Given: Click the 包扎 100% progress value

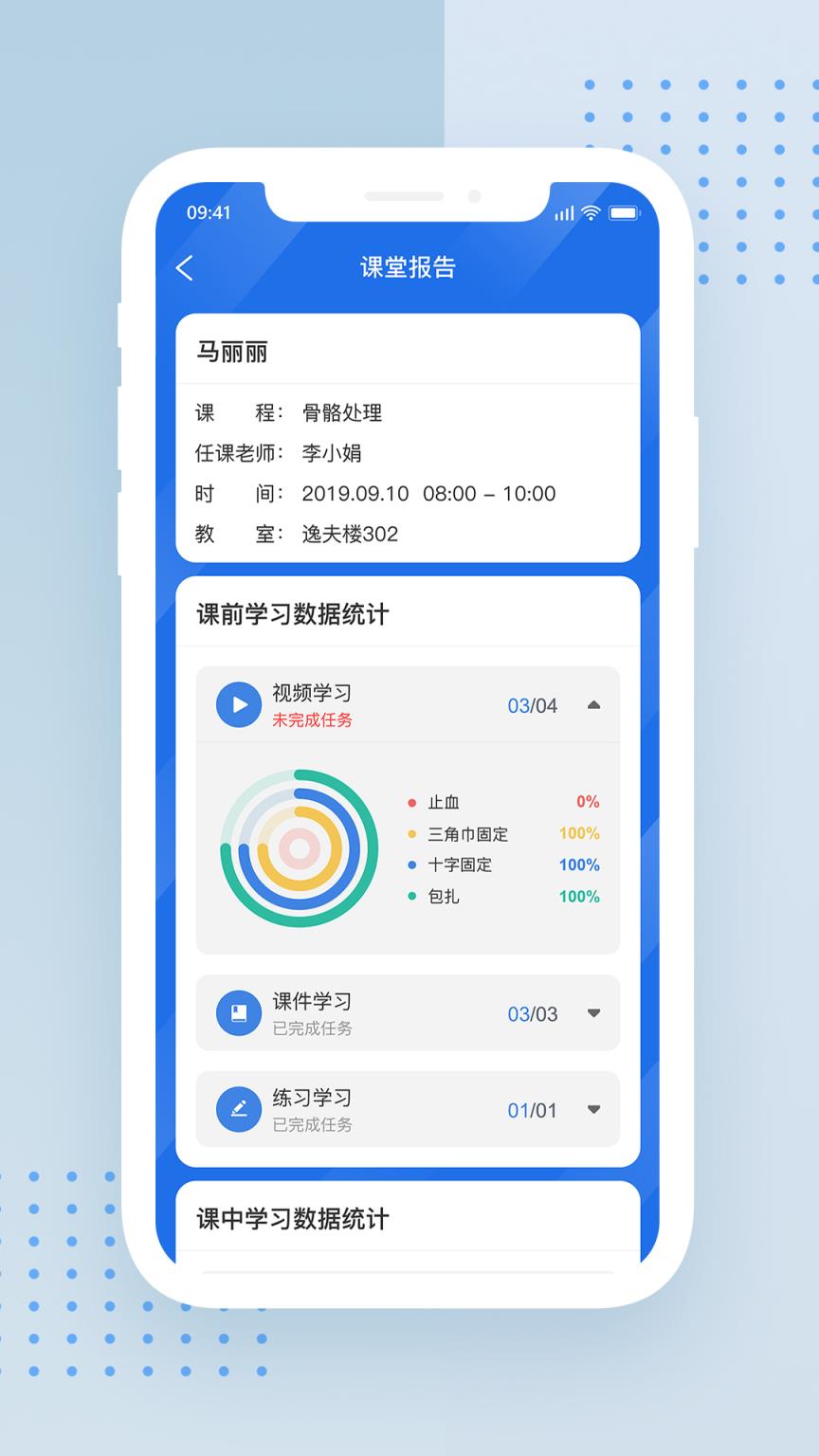Looking at the screenshot, I should 578,896.
